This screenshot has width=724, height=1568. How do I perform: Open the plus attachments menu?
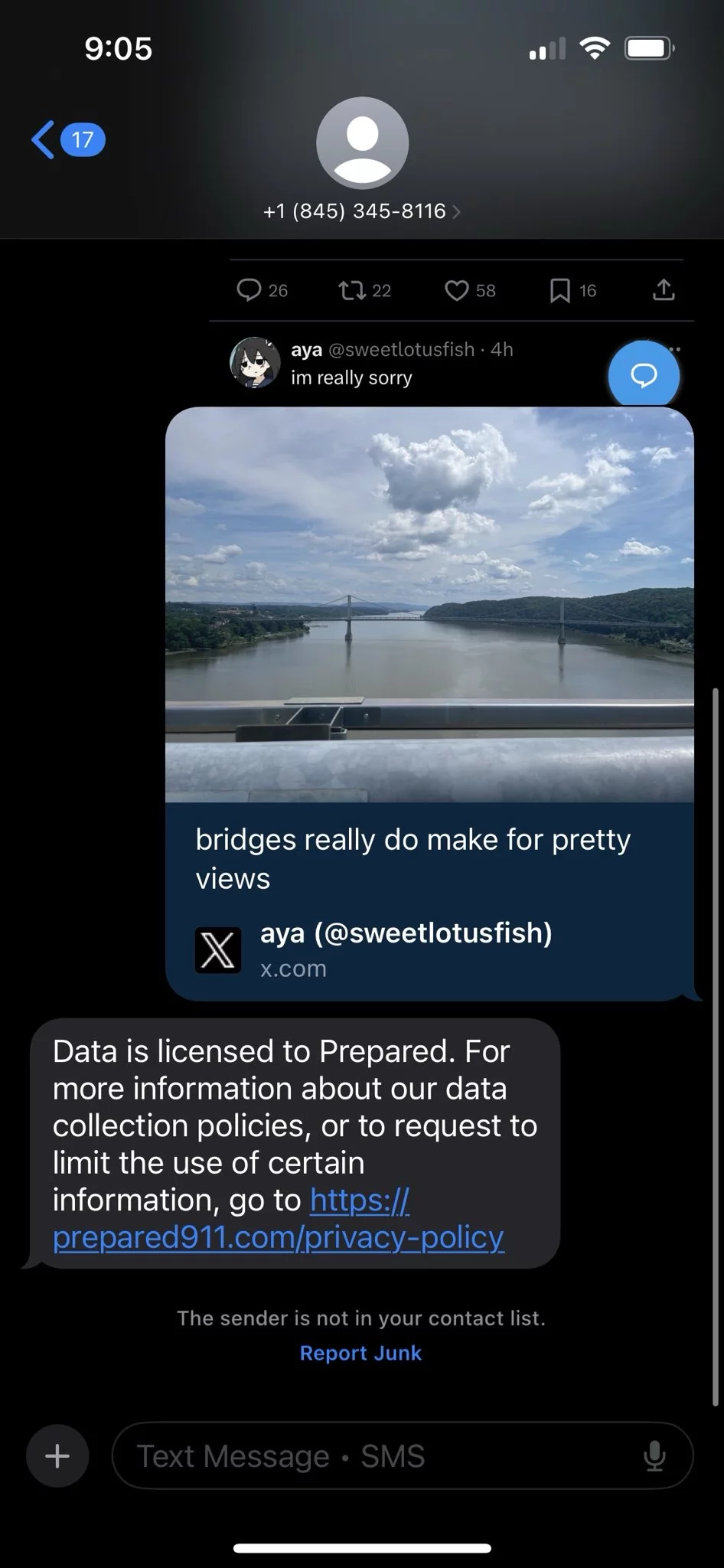57,1455
